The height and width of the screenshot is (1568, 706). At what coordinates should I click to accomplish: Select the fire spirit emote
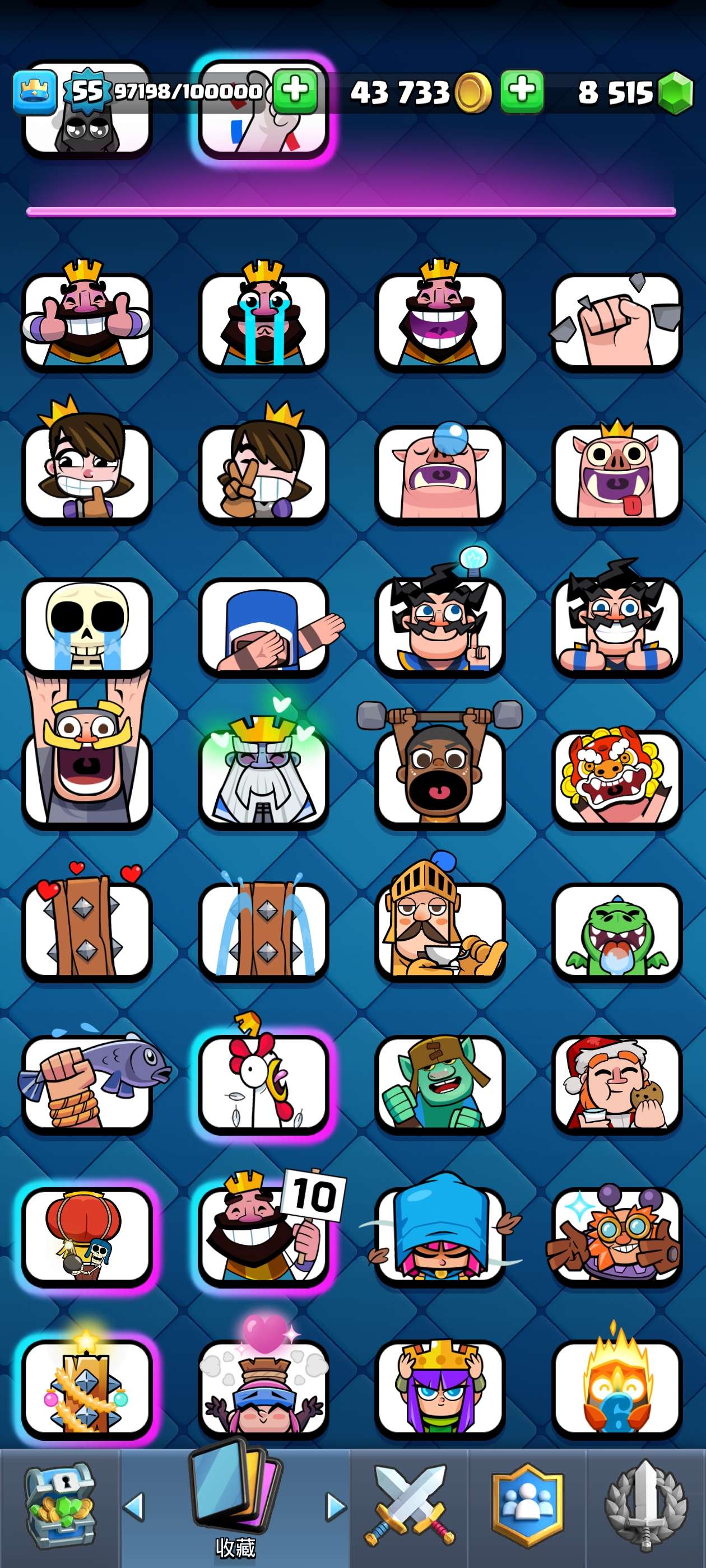tap(616, 1385)
